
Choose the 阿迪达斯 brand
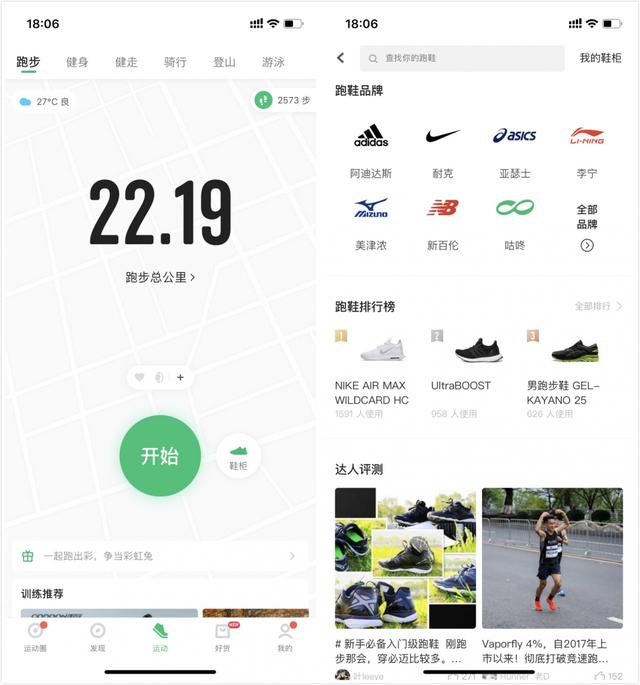[x=371, y=149]
